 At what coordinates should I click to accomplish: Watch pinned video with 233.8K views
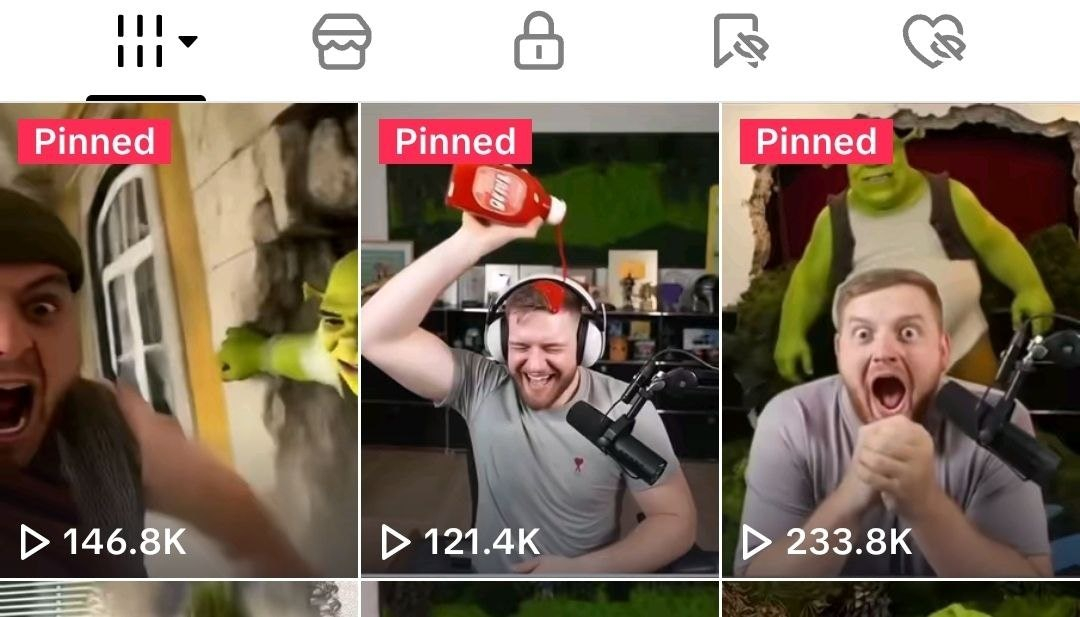900,340
